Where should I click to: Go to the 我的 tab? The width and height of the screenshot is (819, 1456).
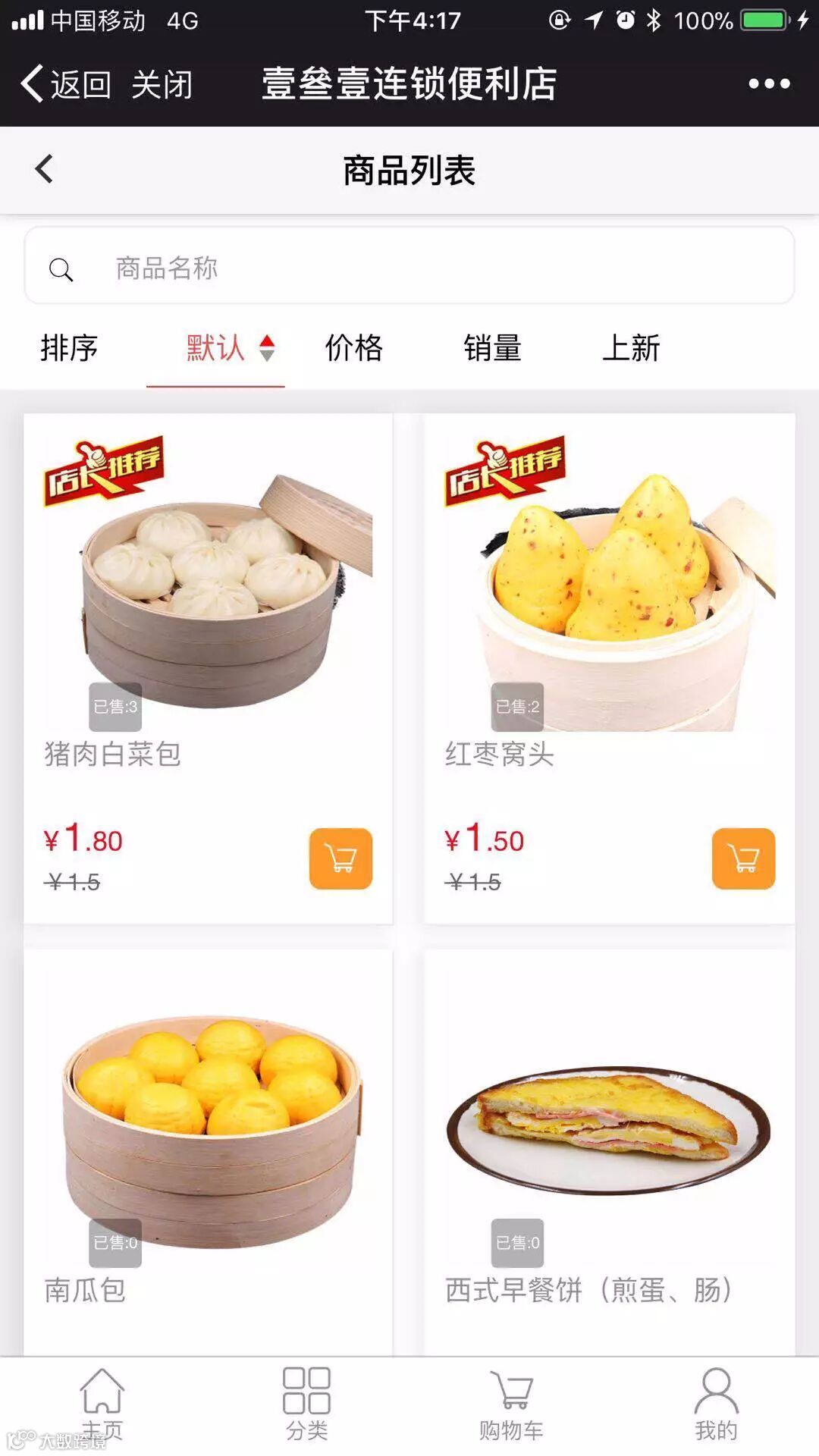coord(716,1404)
